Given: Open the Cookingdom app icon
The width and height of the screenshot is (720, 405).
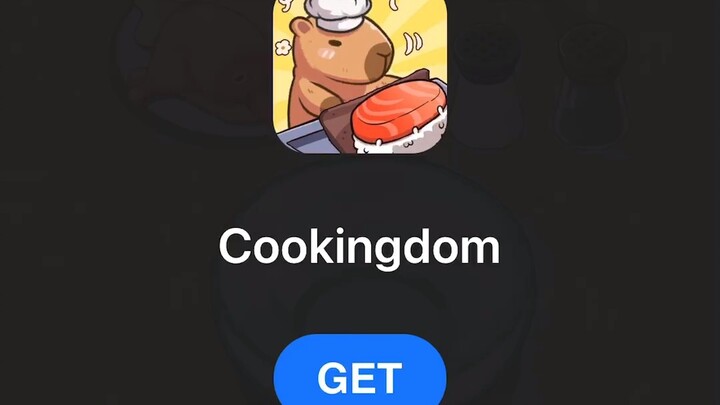Looking at the screenshot, I should tap(360, 75).
